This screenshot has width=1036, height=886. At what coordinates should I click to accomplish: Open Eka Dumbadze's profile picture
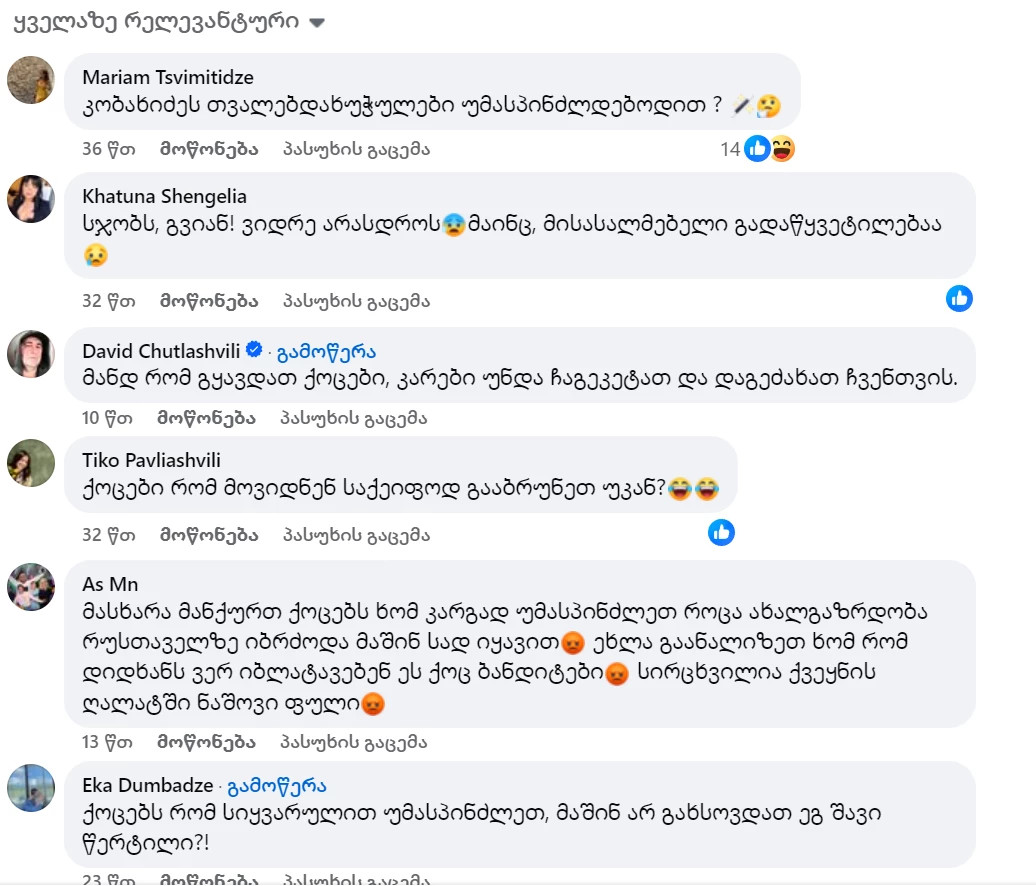point(31,788)
